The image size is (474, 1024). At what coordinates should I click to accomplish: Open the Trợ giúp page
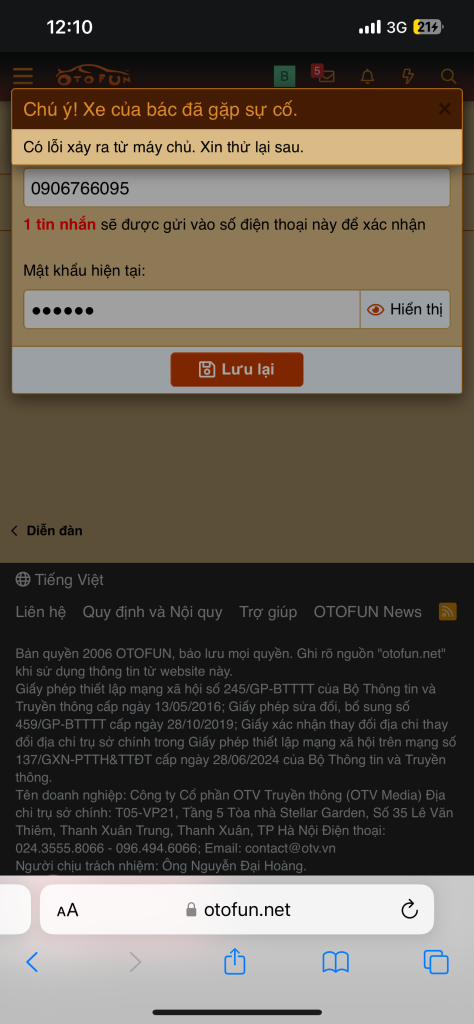268,612
